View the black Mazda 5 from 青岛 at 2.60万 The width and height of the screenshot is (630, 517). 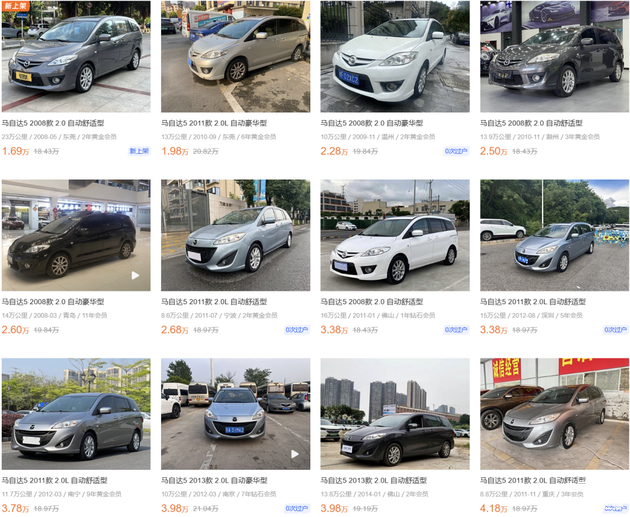click(x=75, y=235)
